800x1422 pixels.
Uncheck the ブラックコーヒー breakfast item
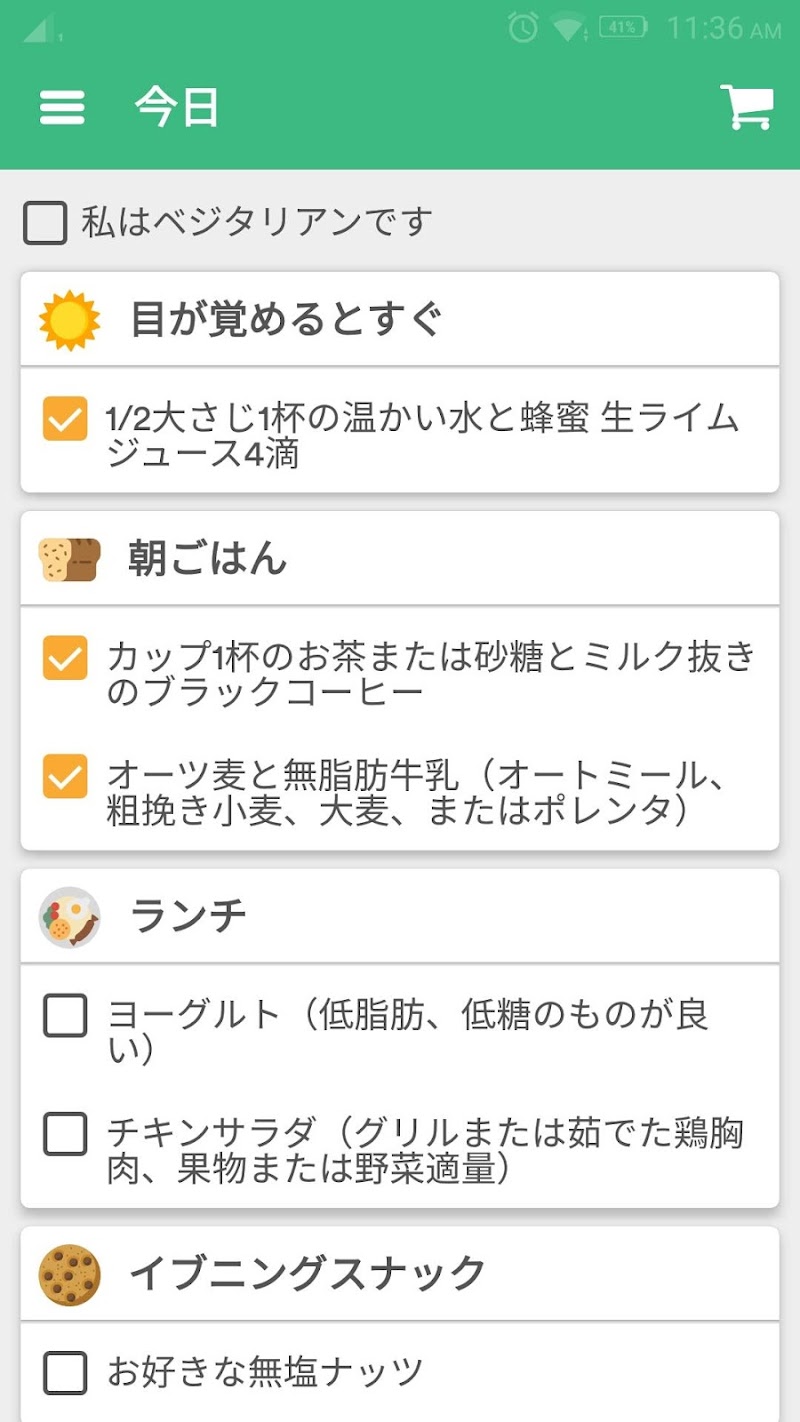[x=66, y=659]
